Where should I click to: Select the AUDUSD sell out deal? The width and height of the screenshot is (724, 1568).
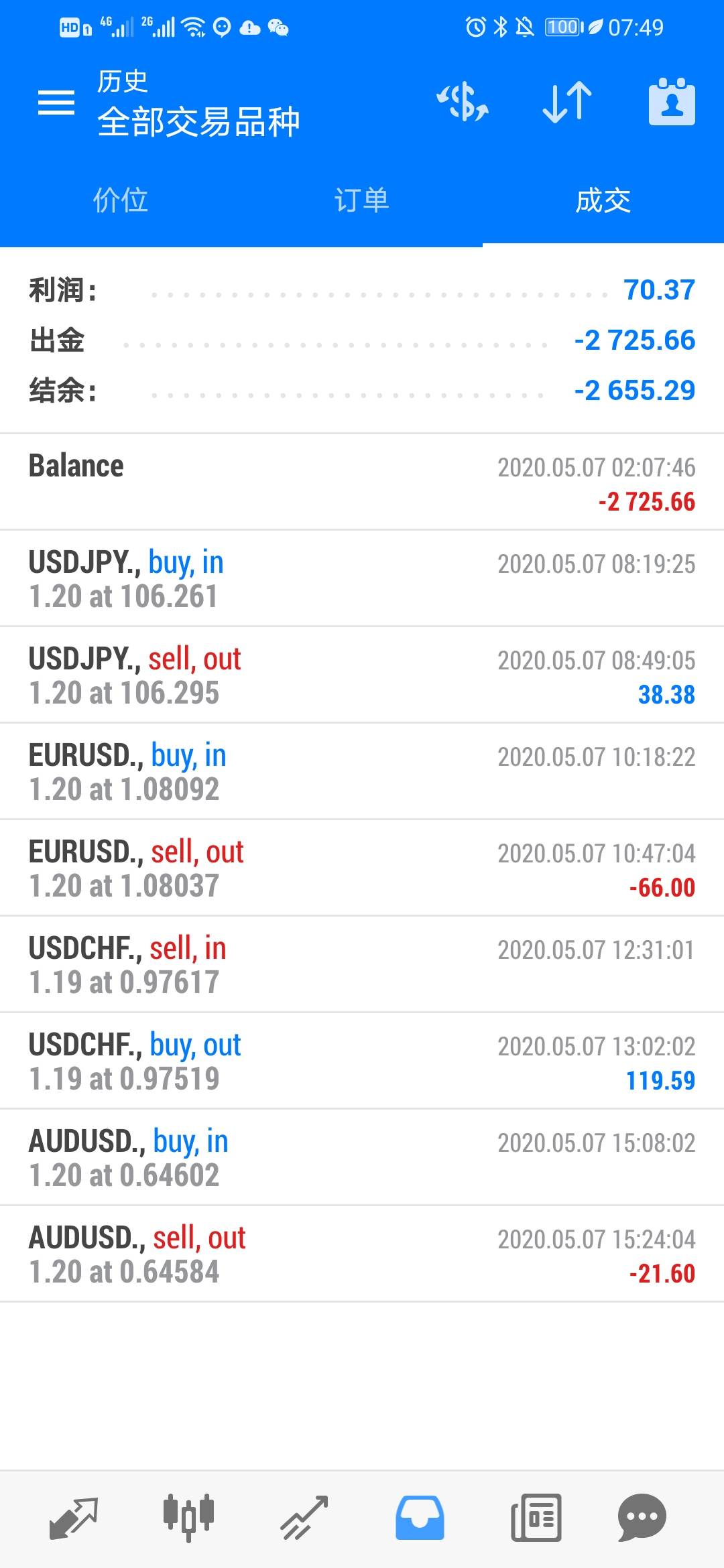point(362,1254)
